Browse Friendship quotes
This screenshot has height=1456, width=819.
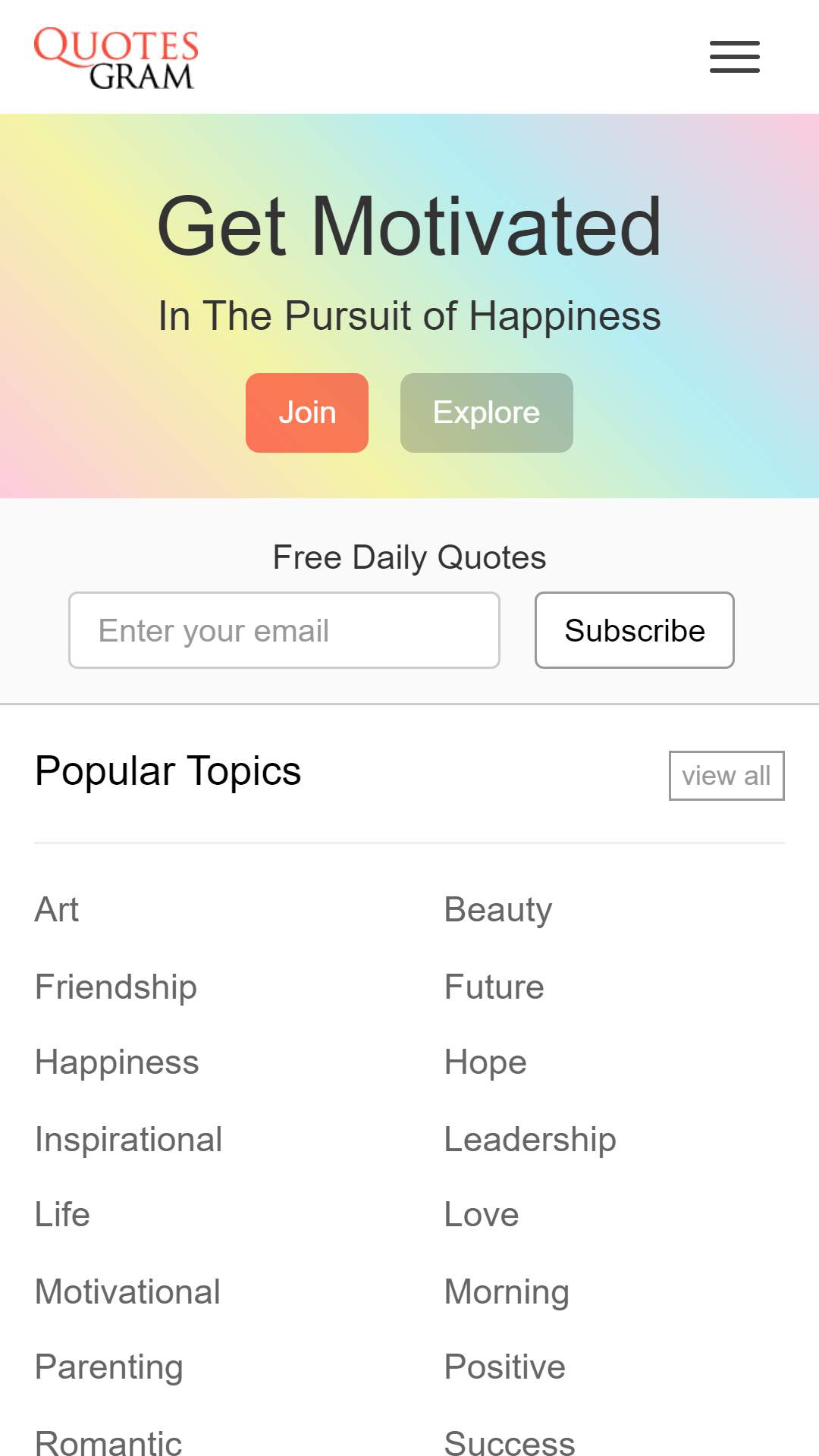(116, 987)
